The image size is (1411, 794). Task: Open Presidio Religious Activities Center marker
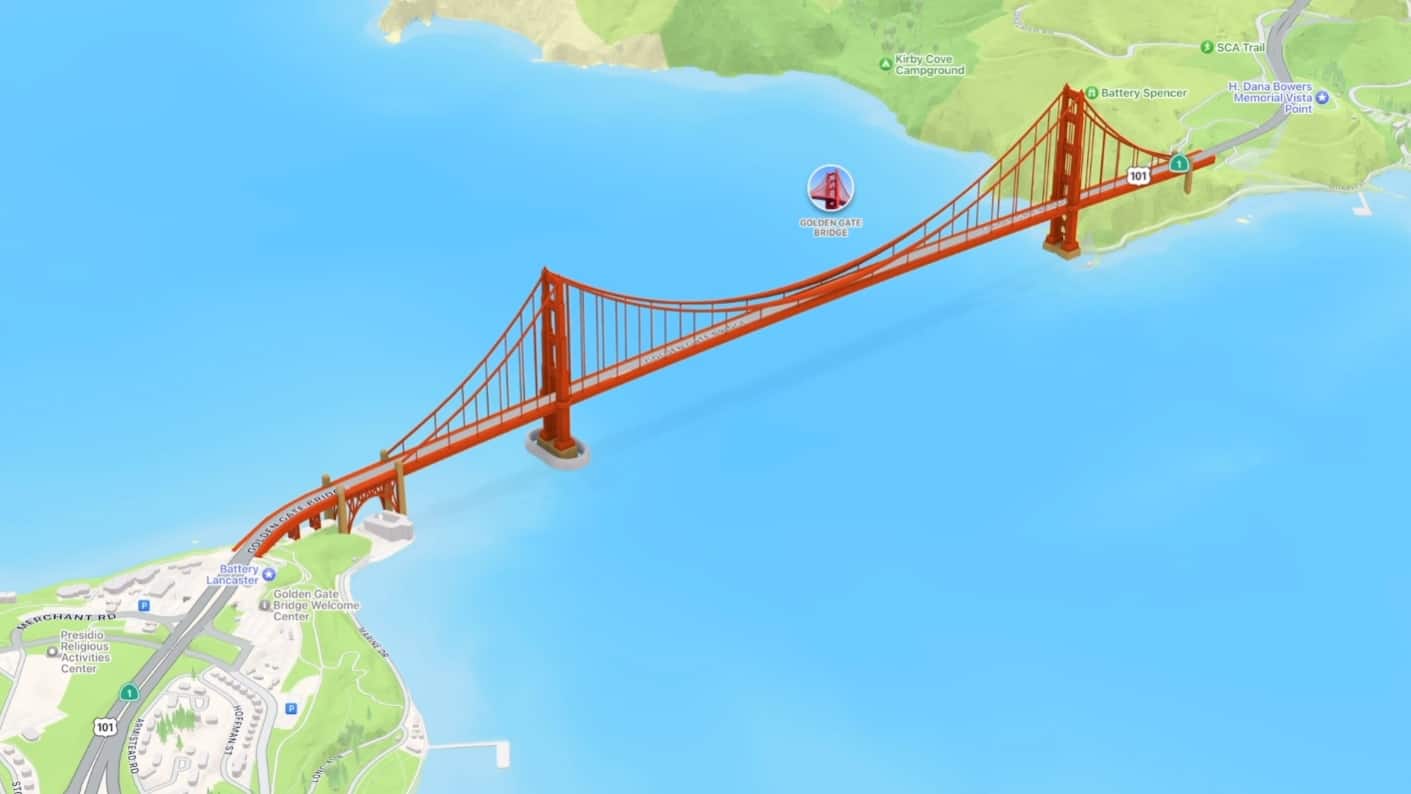(52, 651)
